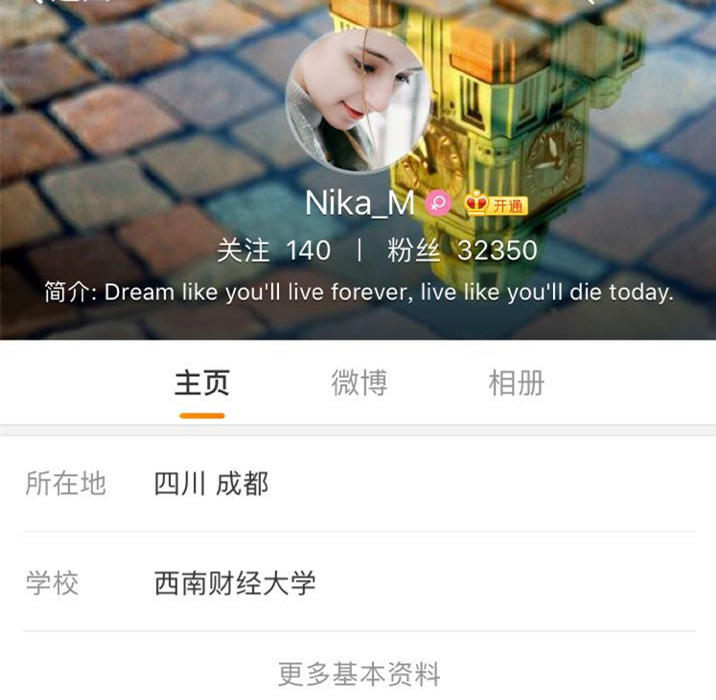Open 更多基本资料 for more info
This screenshot has height=700, width=716.
359,674
